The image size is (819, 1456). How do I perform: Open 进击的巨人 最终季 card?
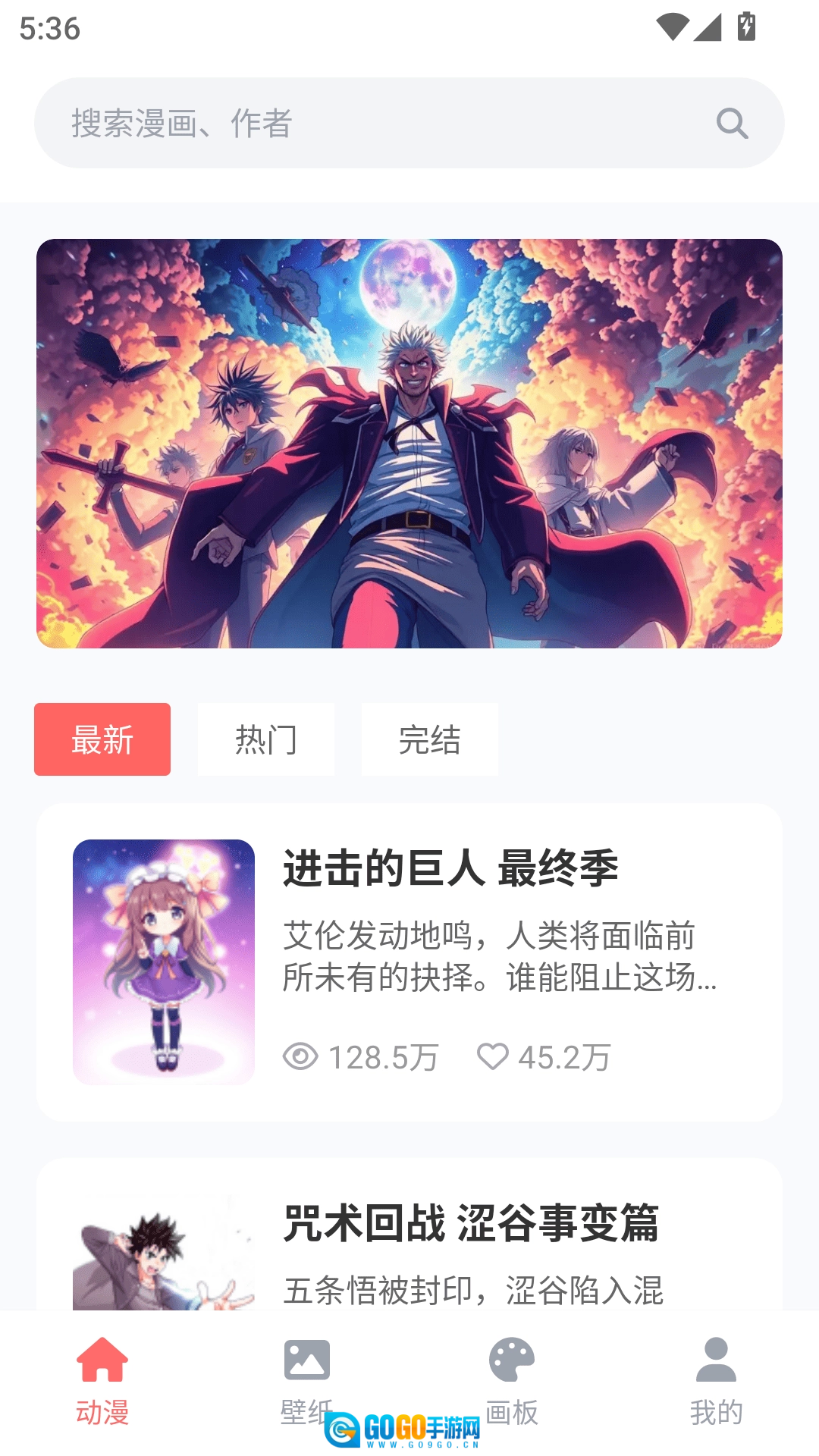click(x=409, y=962)
